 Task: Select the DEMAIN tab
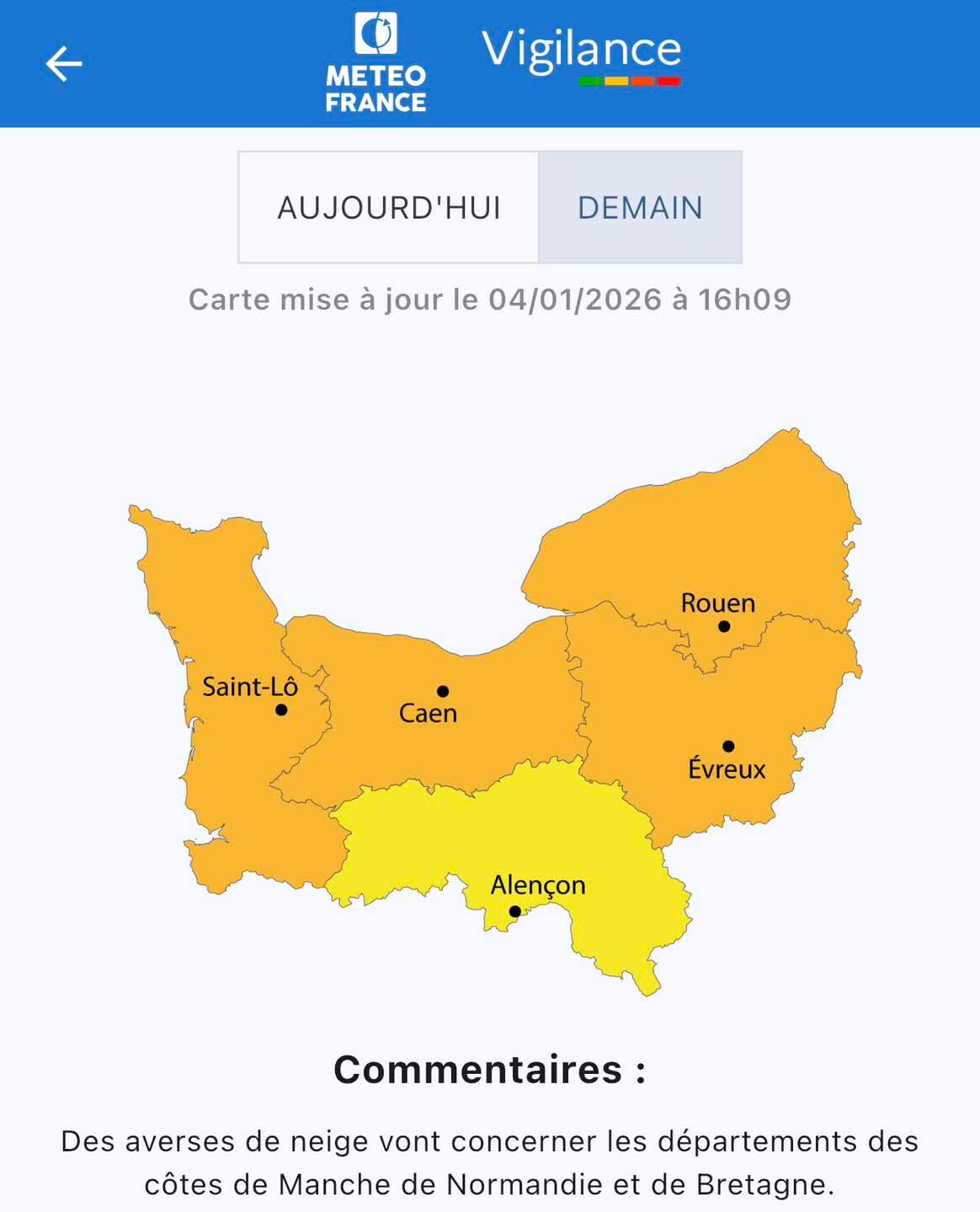[640, 208]
